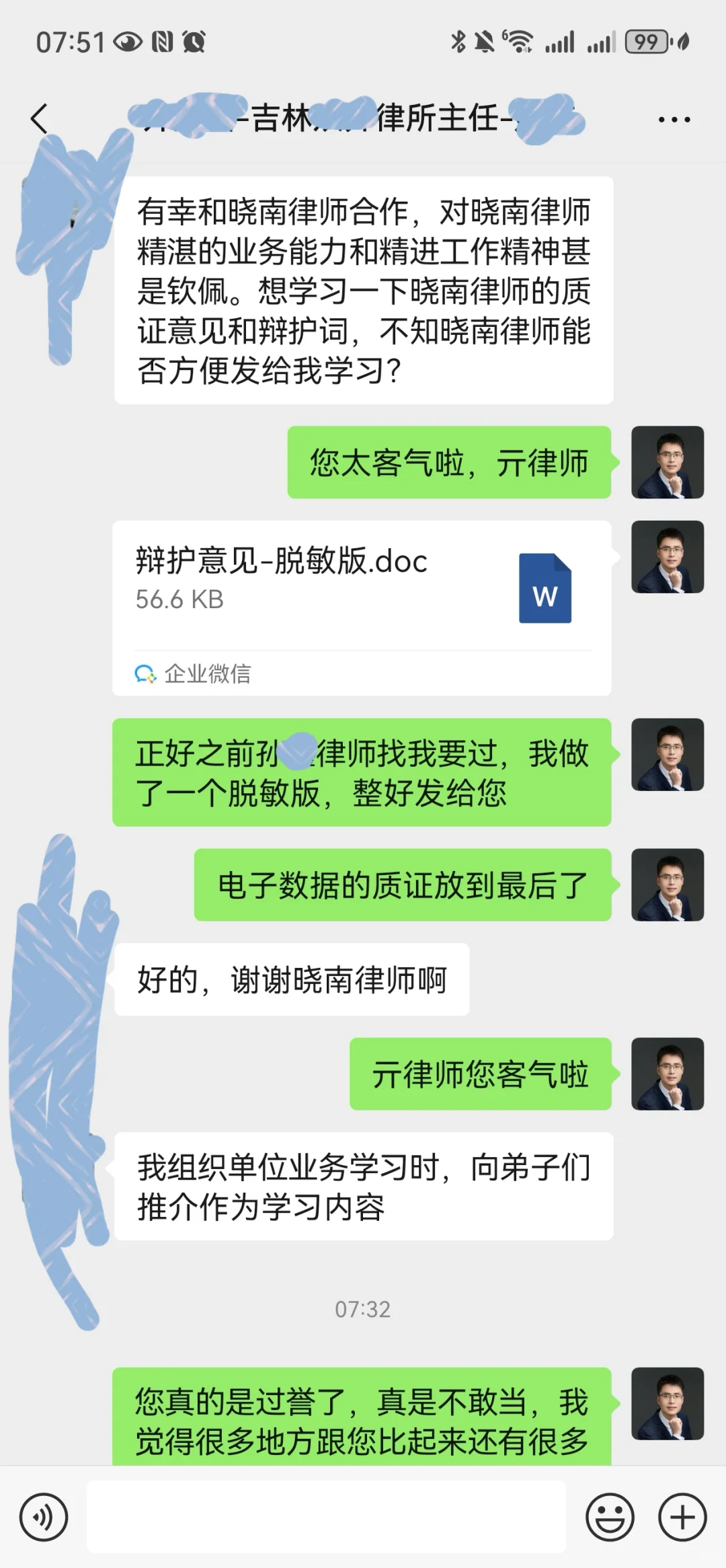Tap the alarm clock status bar icon
This screenshot has width=726, height=1568.
195,42
